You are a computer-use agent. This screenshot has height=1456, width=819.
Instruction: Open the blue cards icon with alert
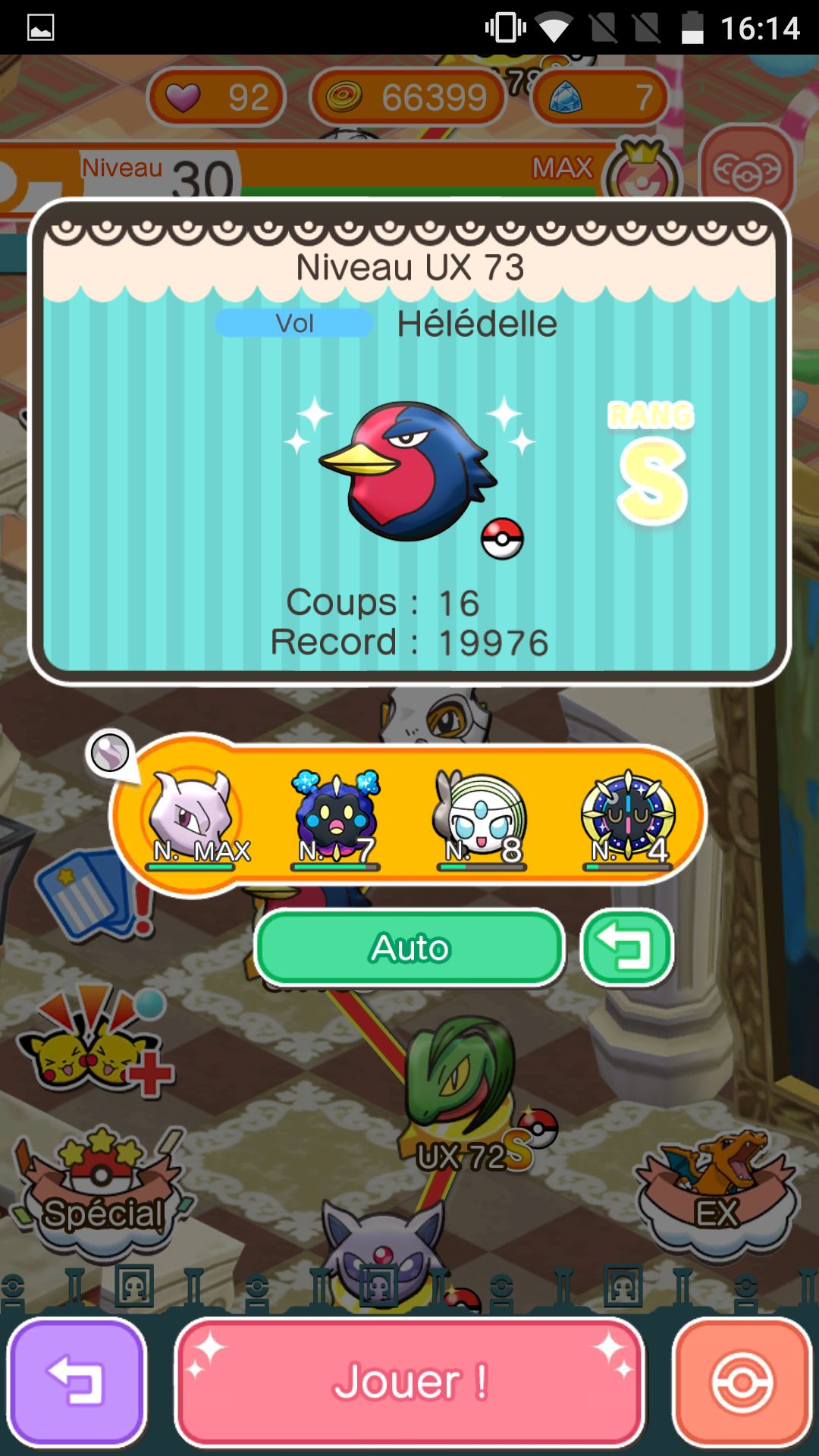(x=87, y=895)
